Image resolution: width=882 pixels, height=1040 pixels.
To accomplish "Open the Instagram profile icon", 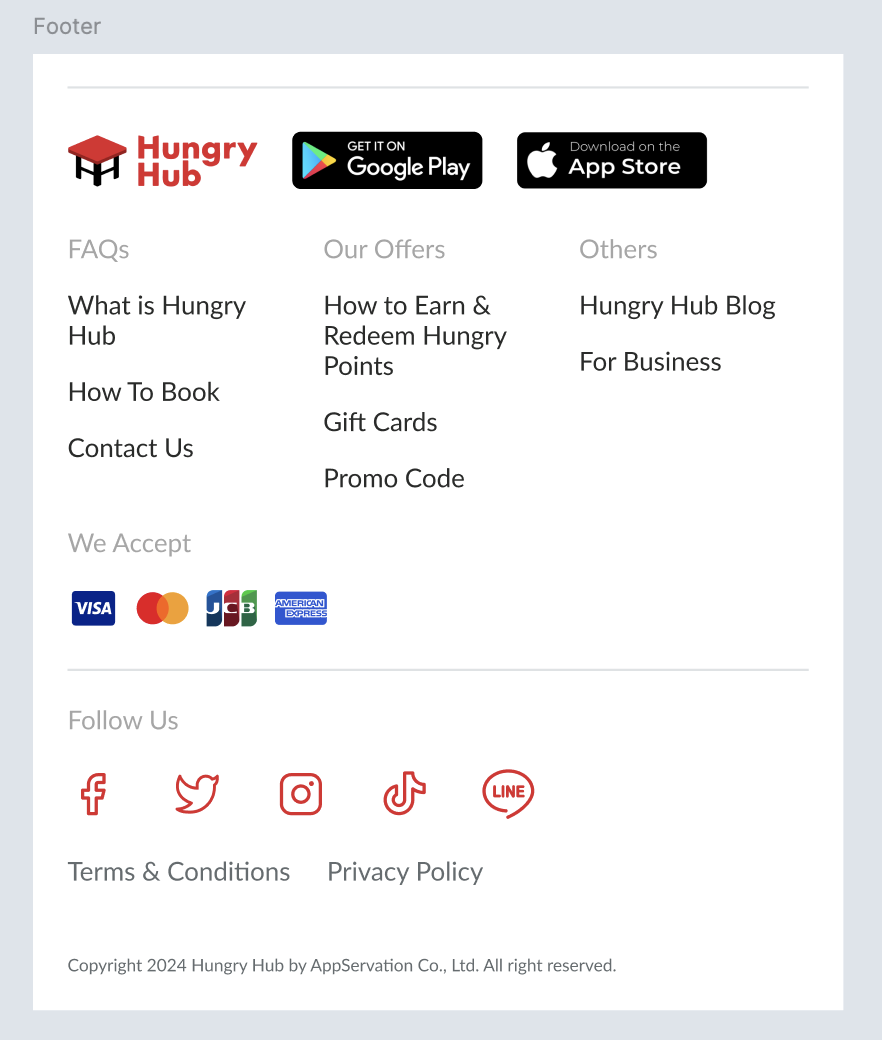I will (x=300, y=794).
